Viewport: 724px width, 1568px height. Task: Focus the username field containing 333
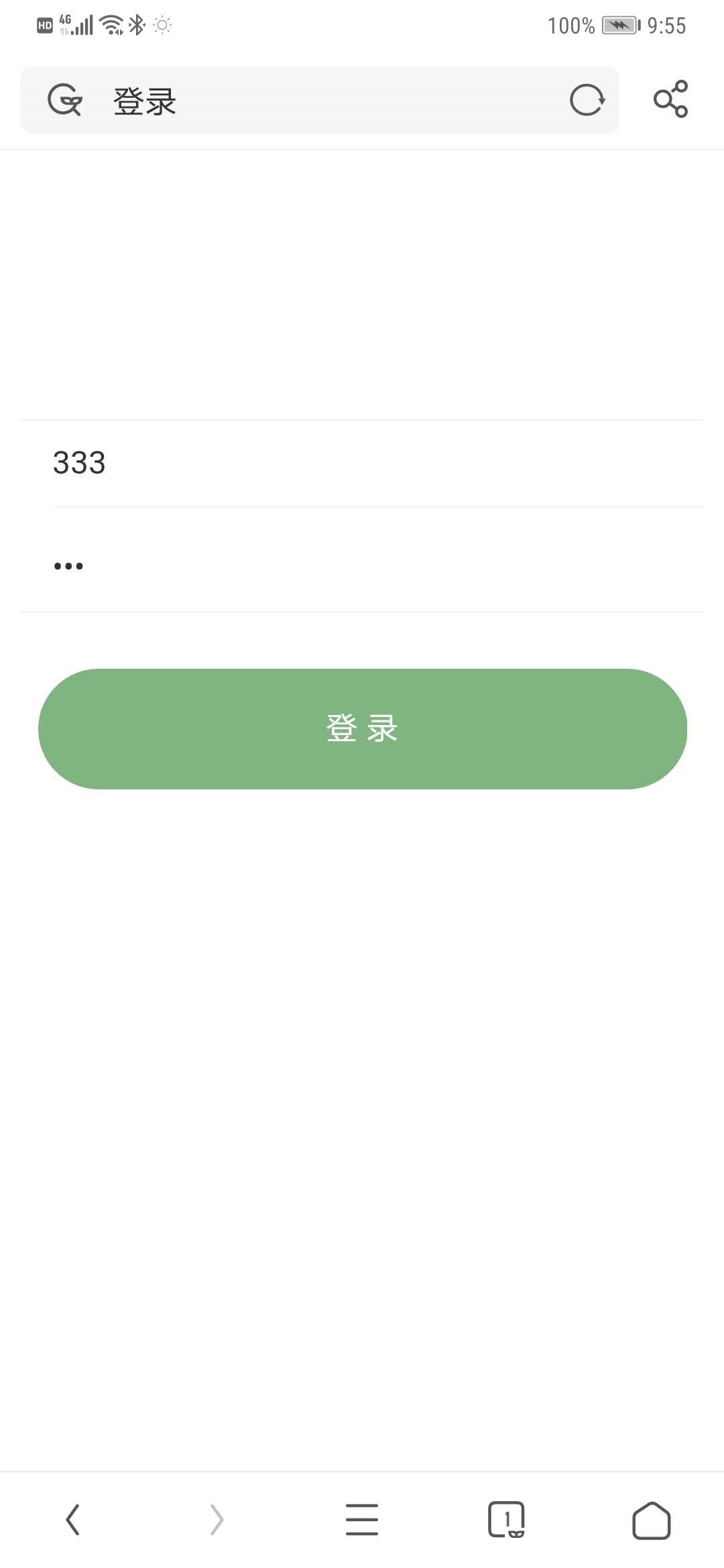(x=375, y=463)
